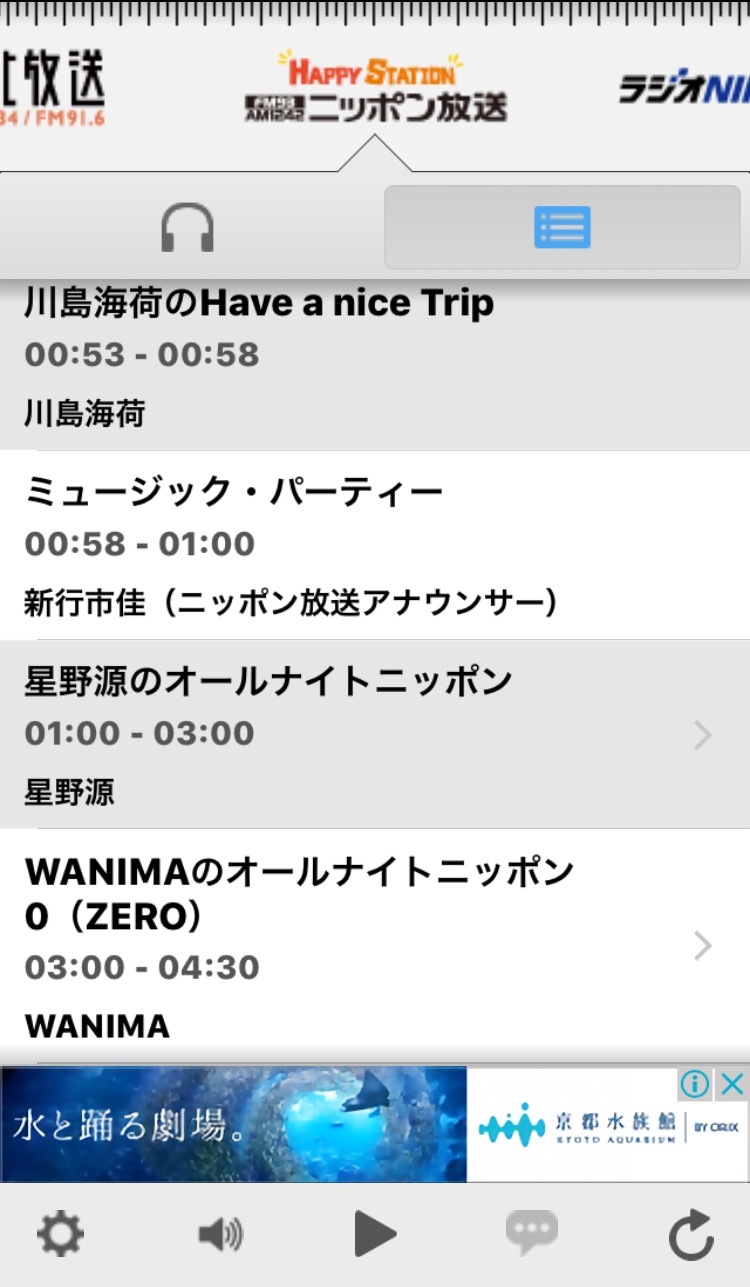Open 星野源のオールナイトニッポン program details
The image size is (750, 1287).
[x=374, y=735]
